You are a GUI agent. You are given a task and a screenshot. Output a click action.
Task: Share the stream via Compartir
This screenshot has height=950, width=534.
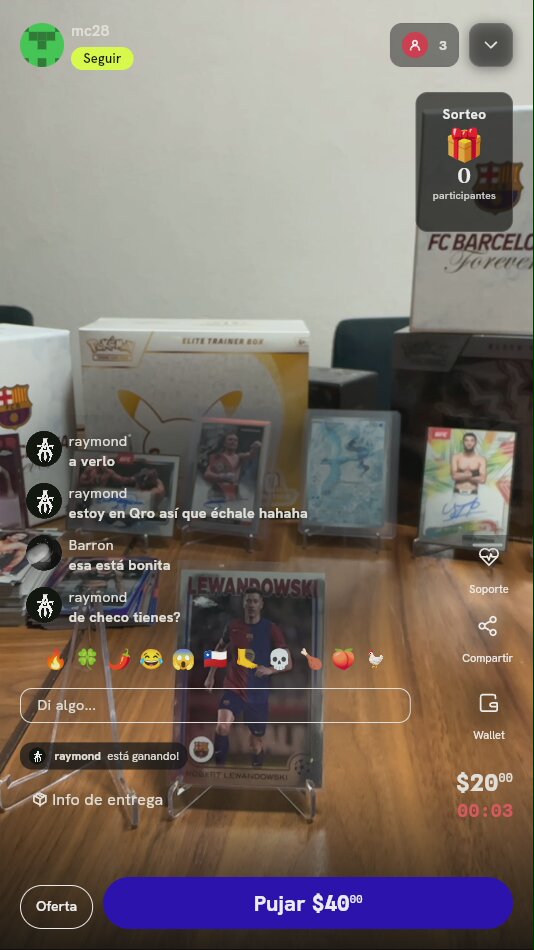(x=488, y=639)
